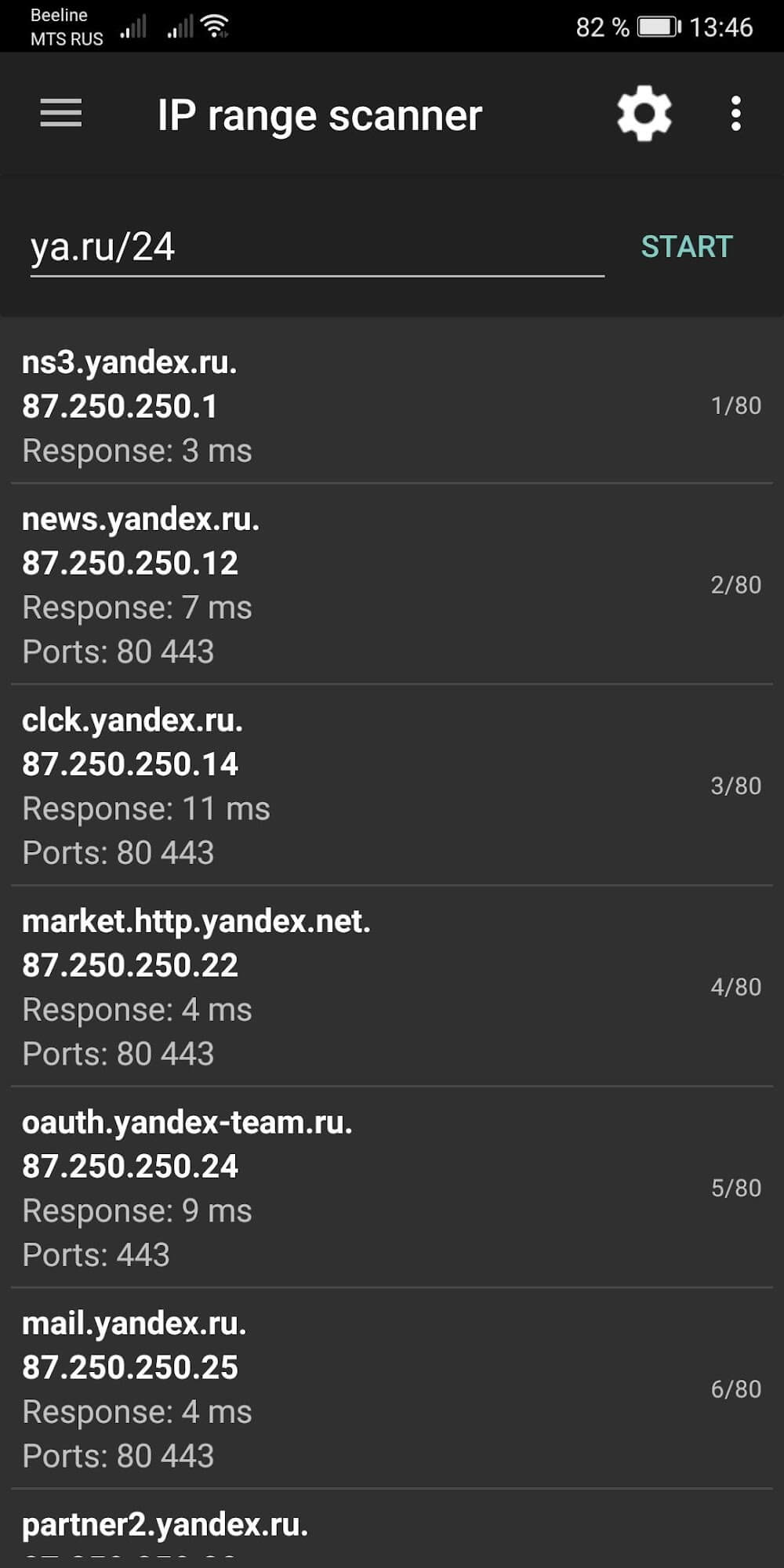Open the ns3.yandex.ru. result
The height and width of the screenshot is (1568, 784).
pos(391,405)
